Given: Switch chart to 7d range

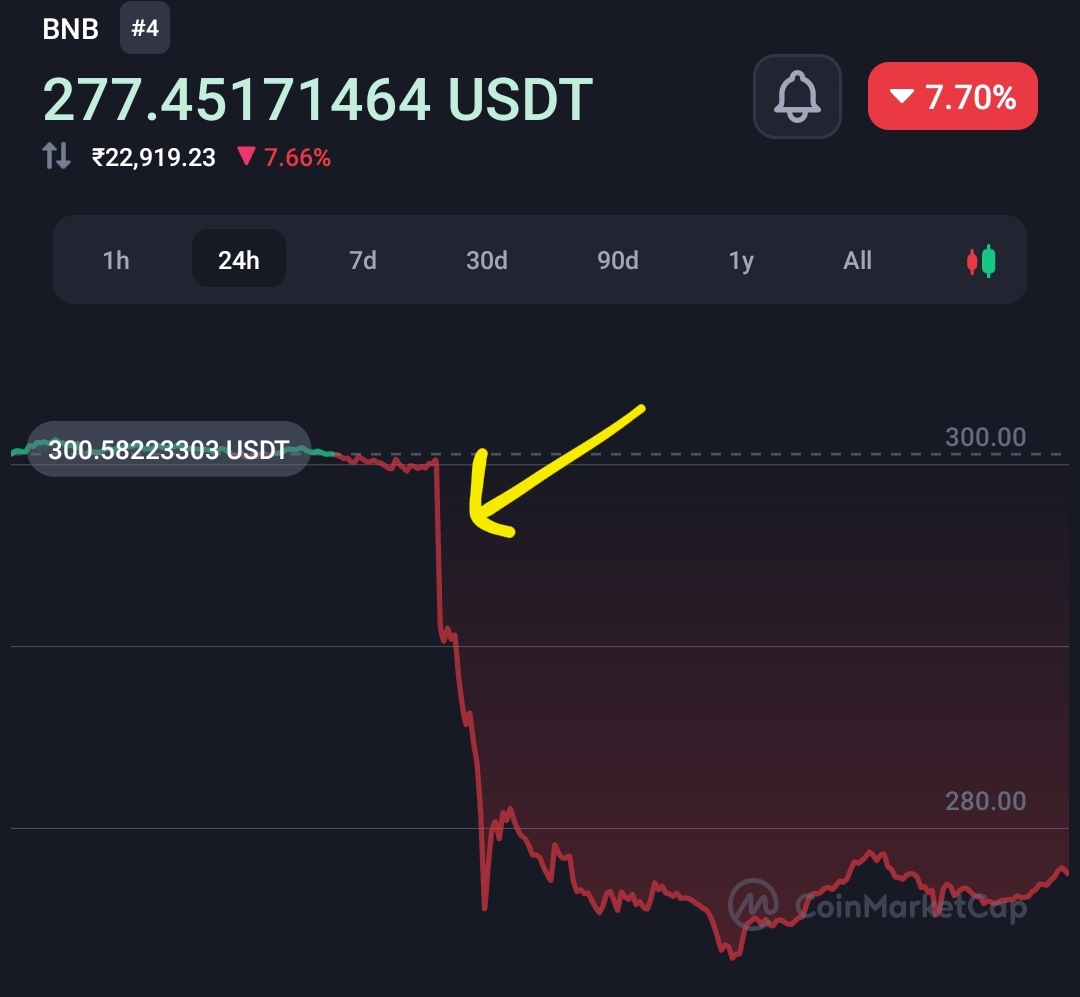Looking at the screenshot, I should [x=363, y=260].
